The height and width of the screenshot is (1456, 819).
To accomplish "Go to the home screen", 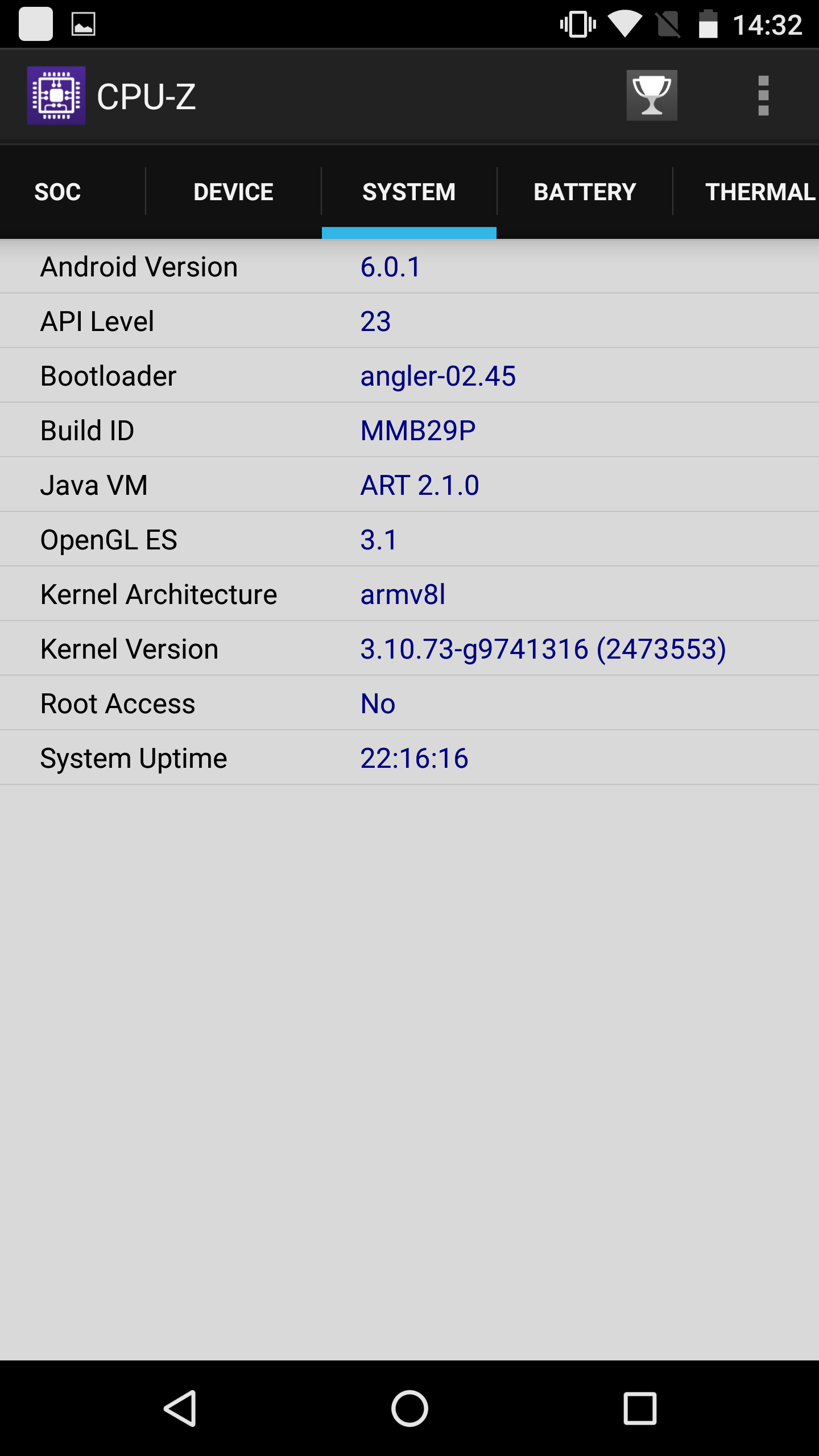I will [x=409, y=1408].
